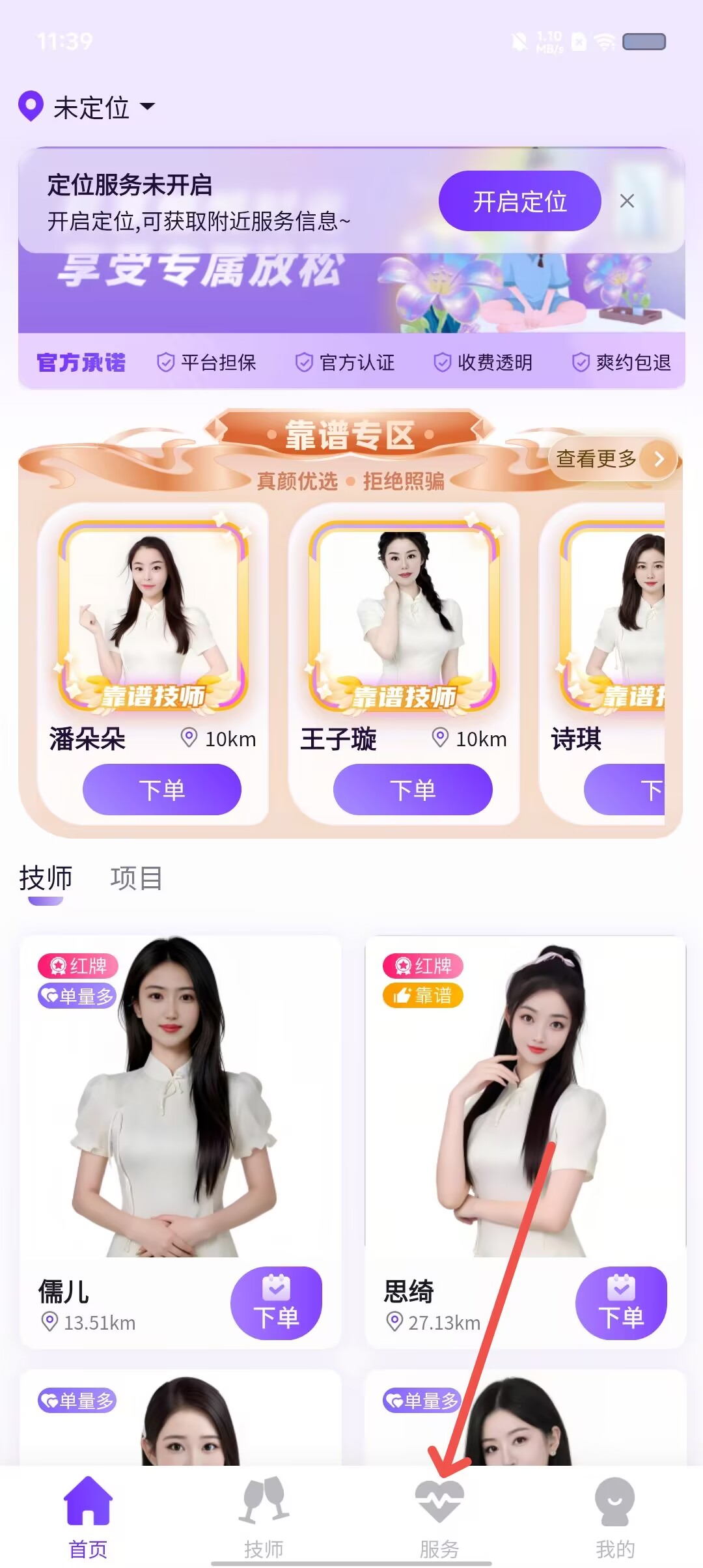Tap the 享受专属放松 promotional banner
703x1568 pixels.
tap(351, 293)
